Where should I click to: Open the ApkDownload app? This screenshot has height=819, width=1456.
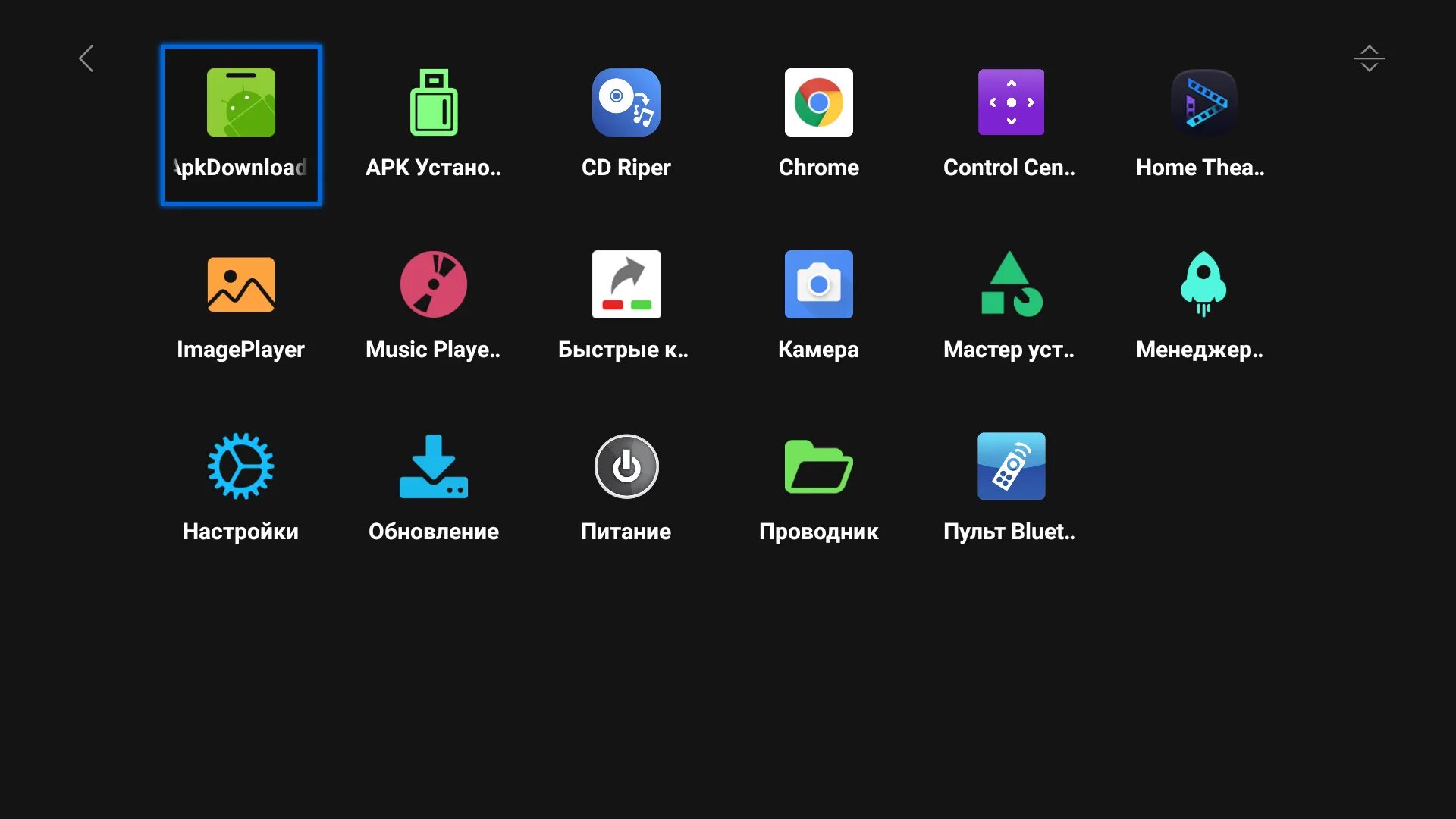click(241, 125)
